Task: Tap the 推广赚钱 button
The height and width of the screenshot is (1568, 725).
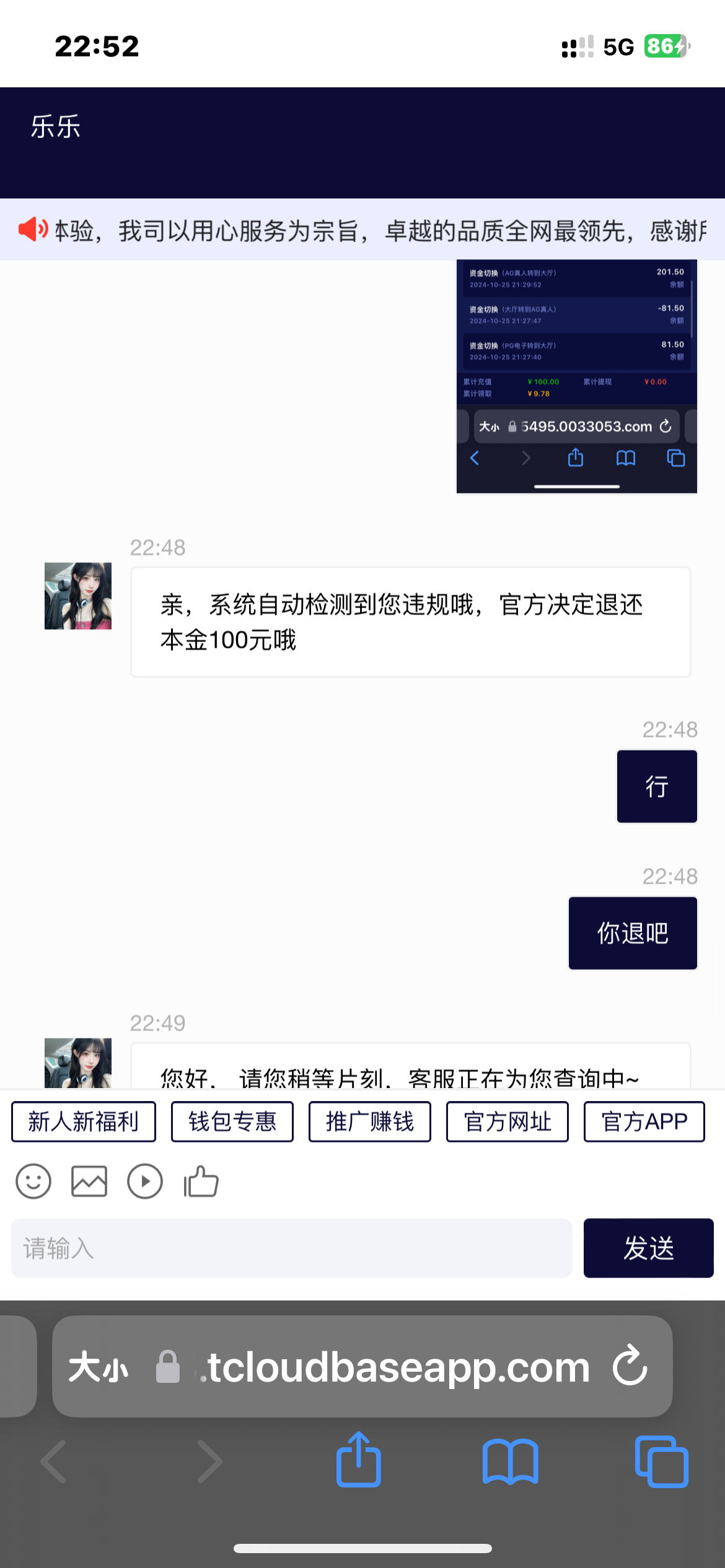Action: (370, 1122)
